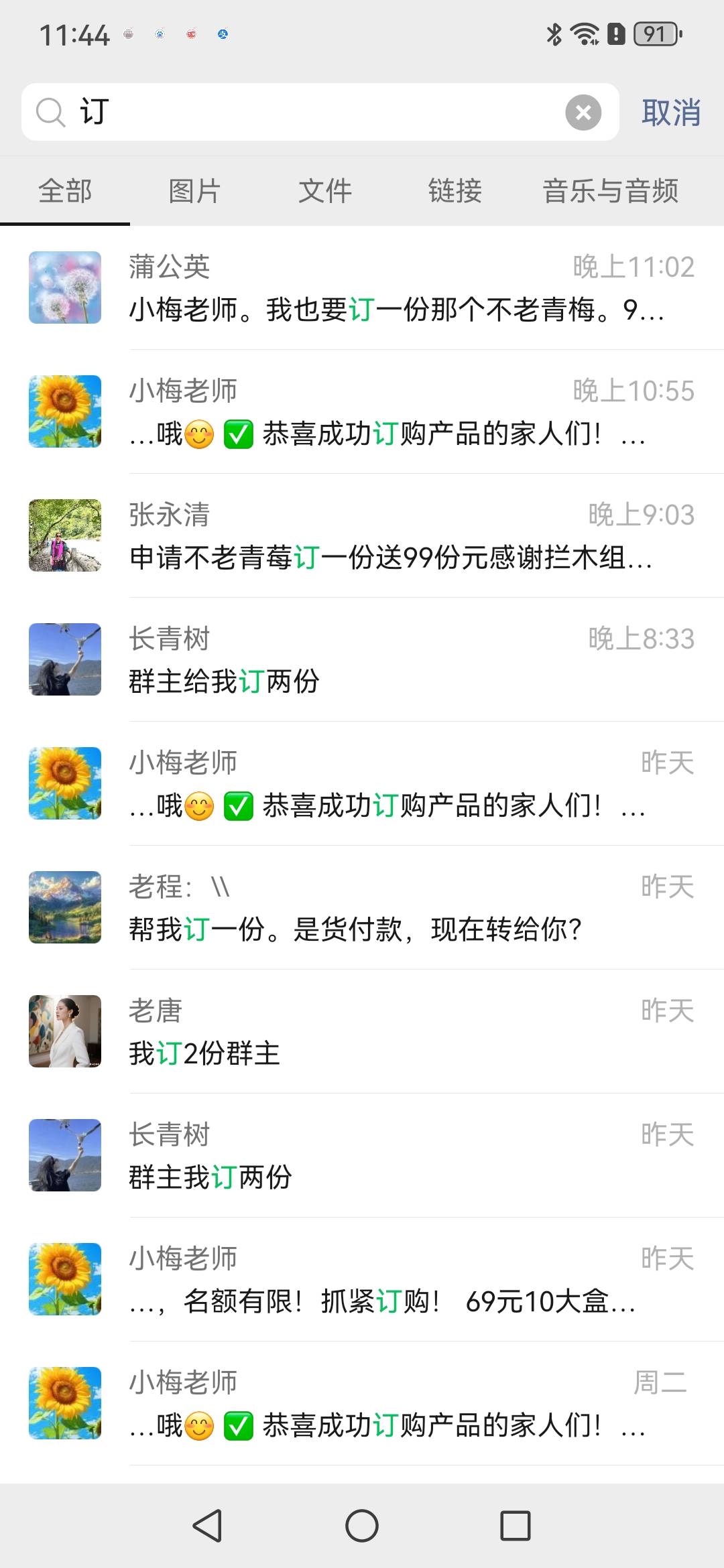Open 老唐's message 我订2份群主
The height and width of the screenshot is (1568, 724).
pyautogui.click(x=396, y=1032)
